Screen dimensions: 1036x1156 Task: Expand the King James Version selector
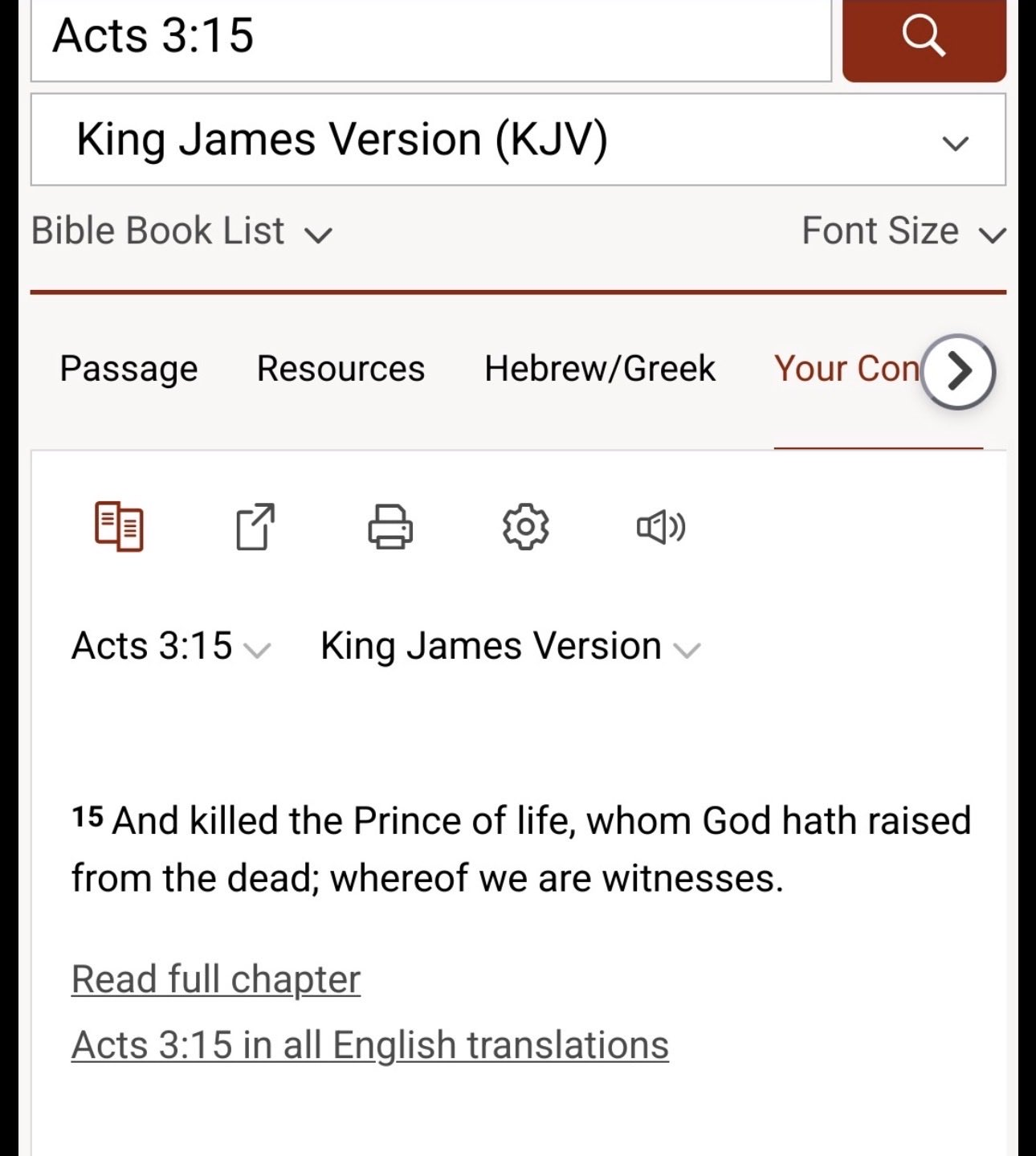[x=510, y=647]
